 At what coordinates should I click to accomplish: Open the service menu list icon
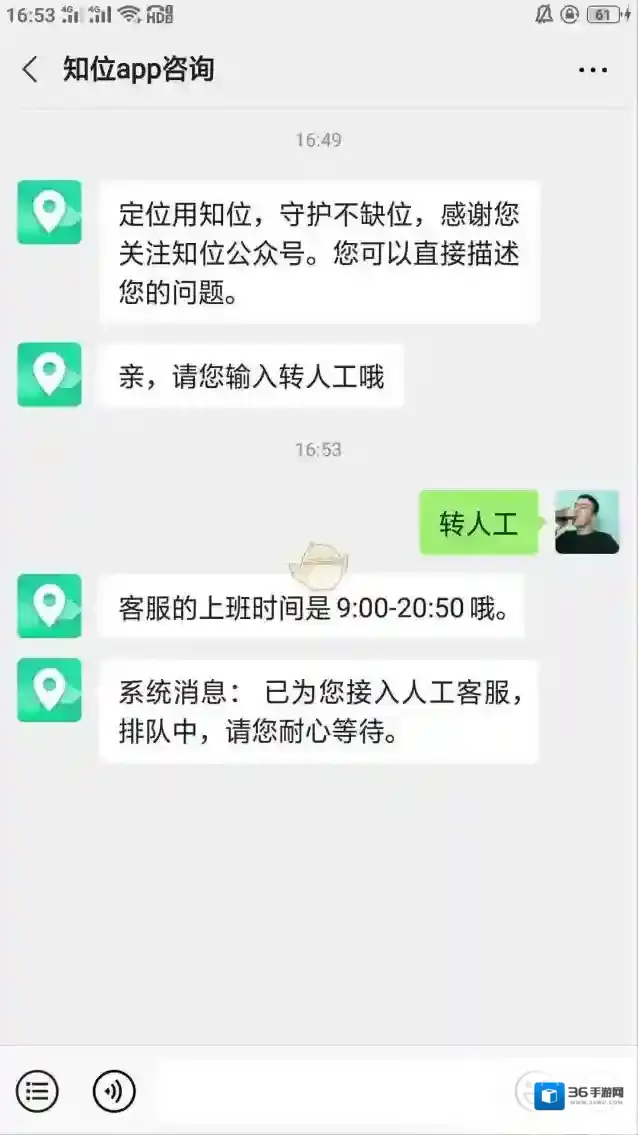pos(37,1090)
